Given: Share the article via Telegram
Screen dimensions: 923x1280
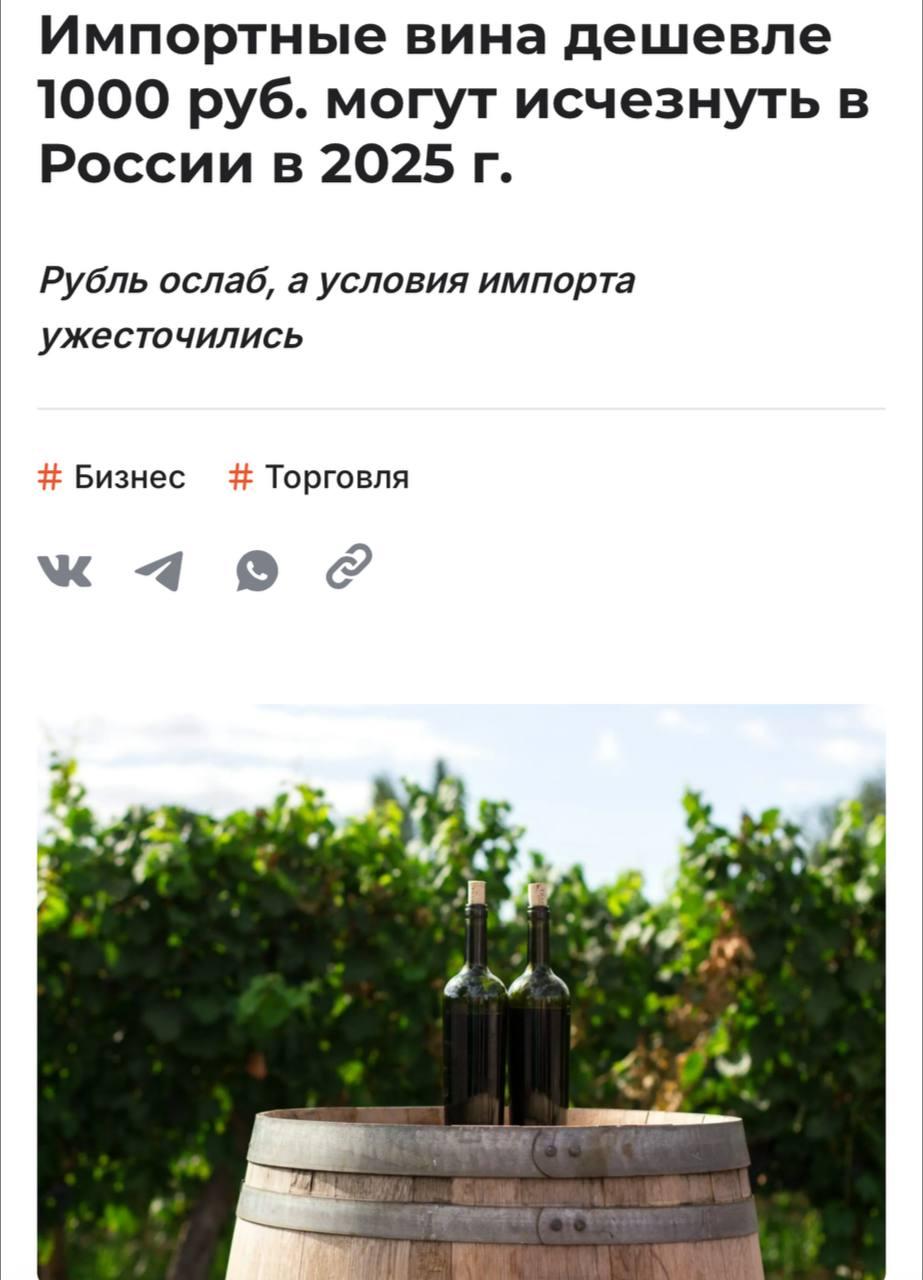Looking at the screenshot, I should point(159,571).
